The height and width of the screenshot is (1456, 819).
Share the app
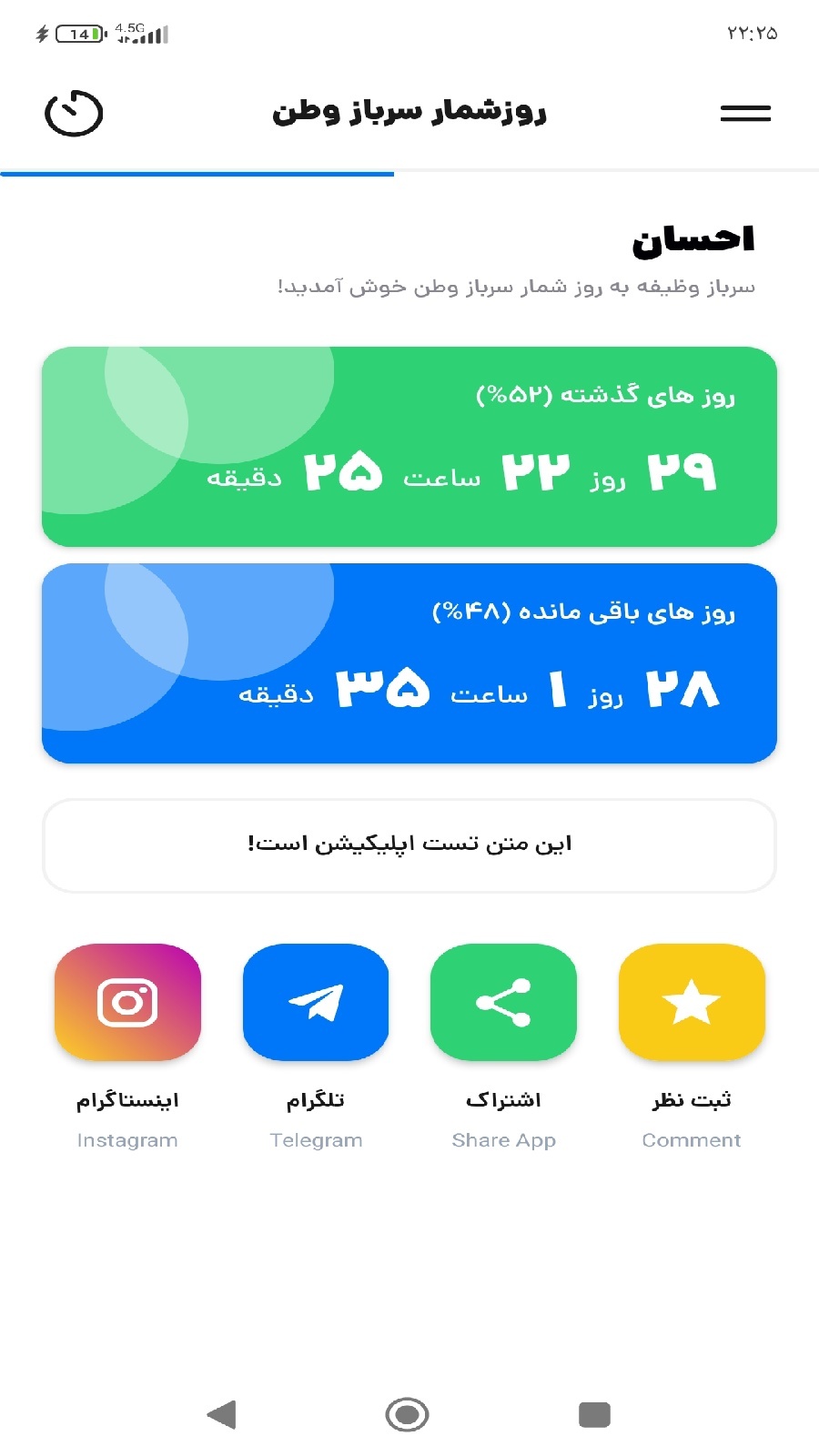(x=503, y=1002)
